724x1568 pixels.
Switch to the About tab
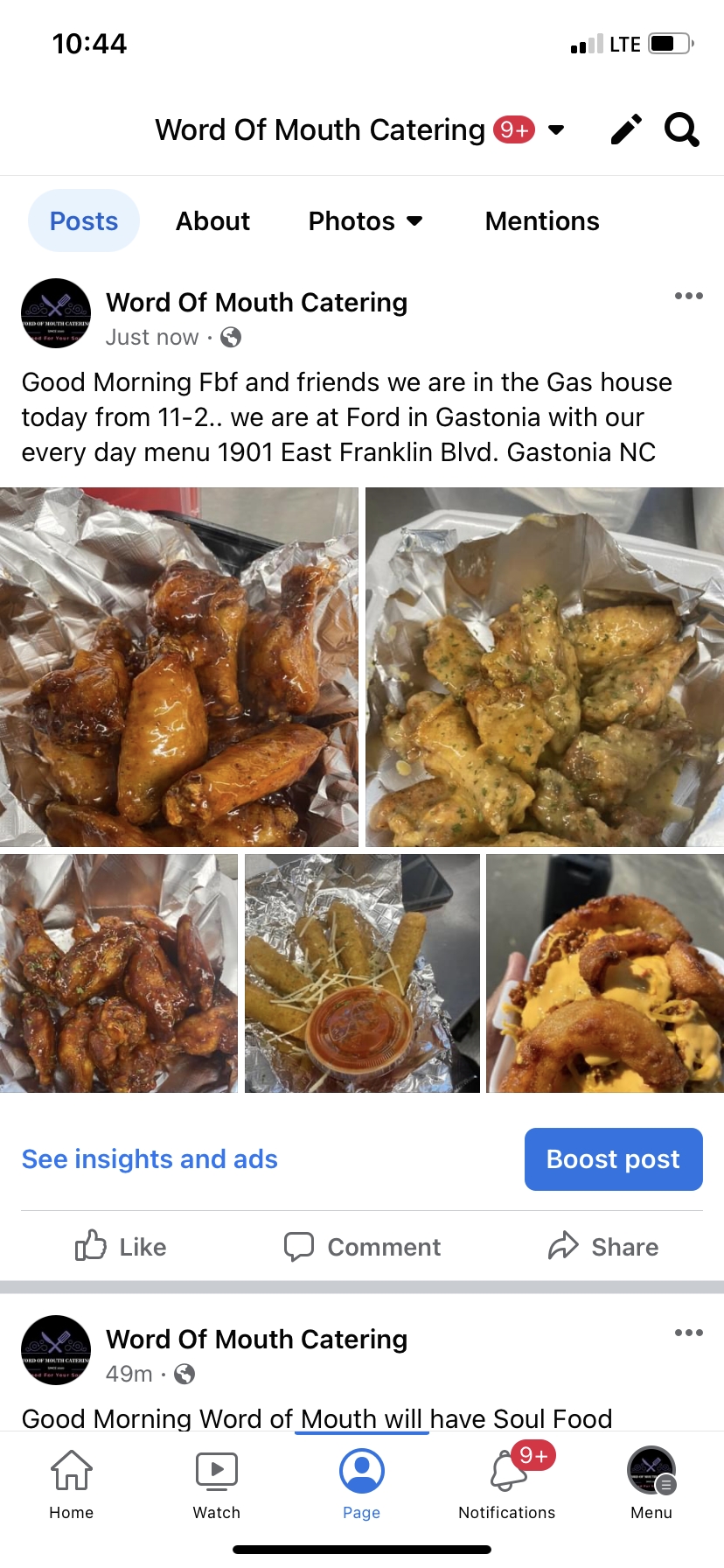point(212,221)
